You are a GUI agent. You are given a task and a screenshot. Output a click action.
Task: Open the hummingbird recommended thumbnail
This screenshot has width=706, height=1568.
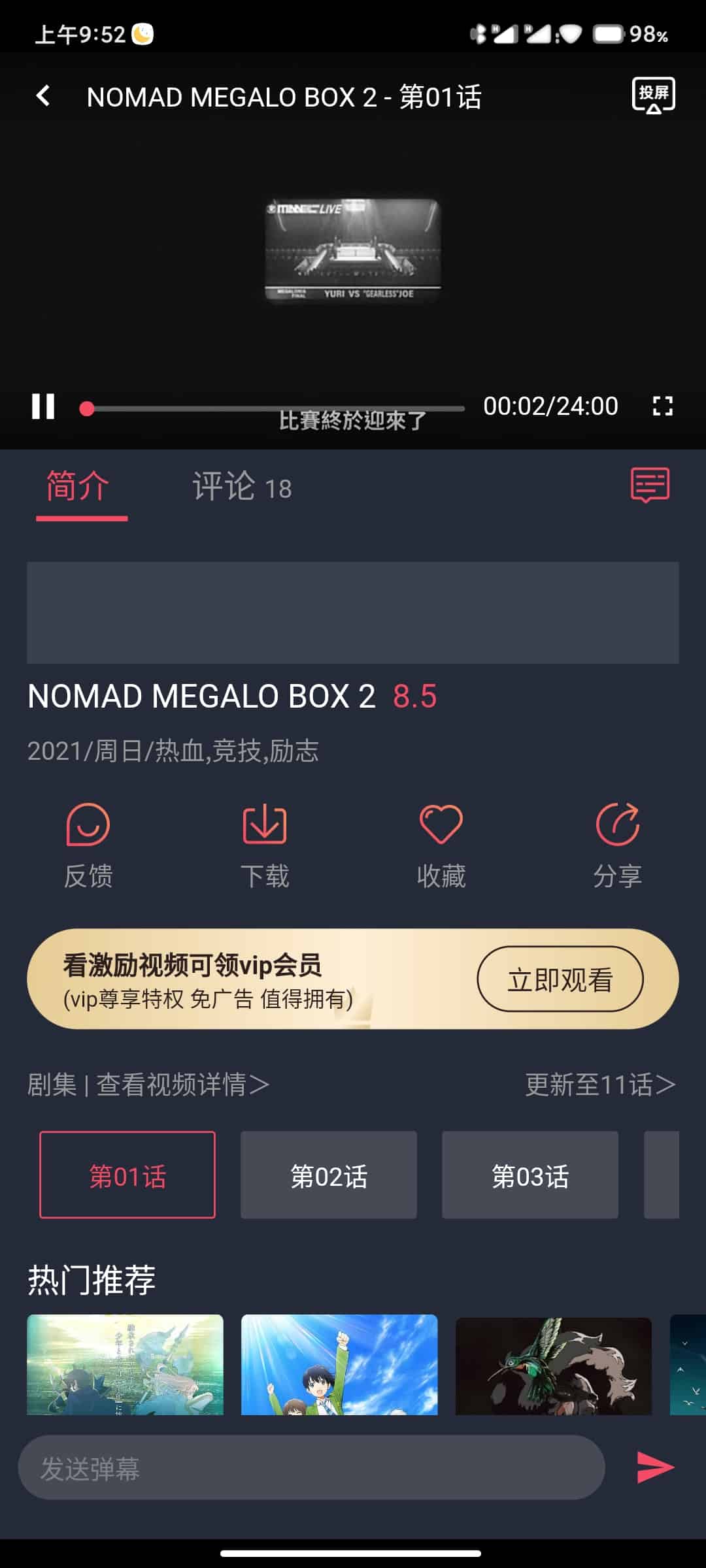pyautogui.click(x=553, y=1365)
